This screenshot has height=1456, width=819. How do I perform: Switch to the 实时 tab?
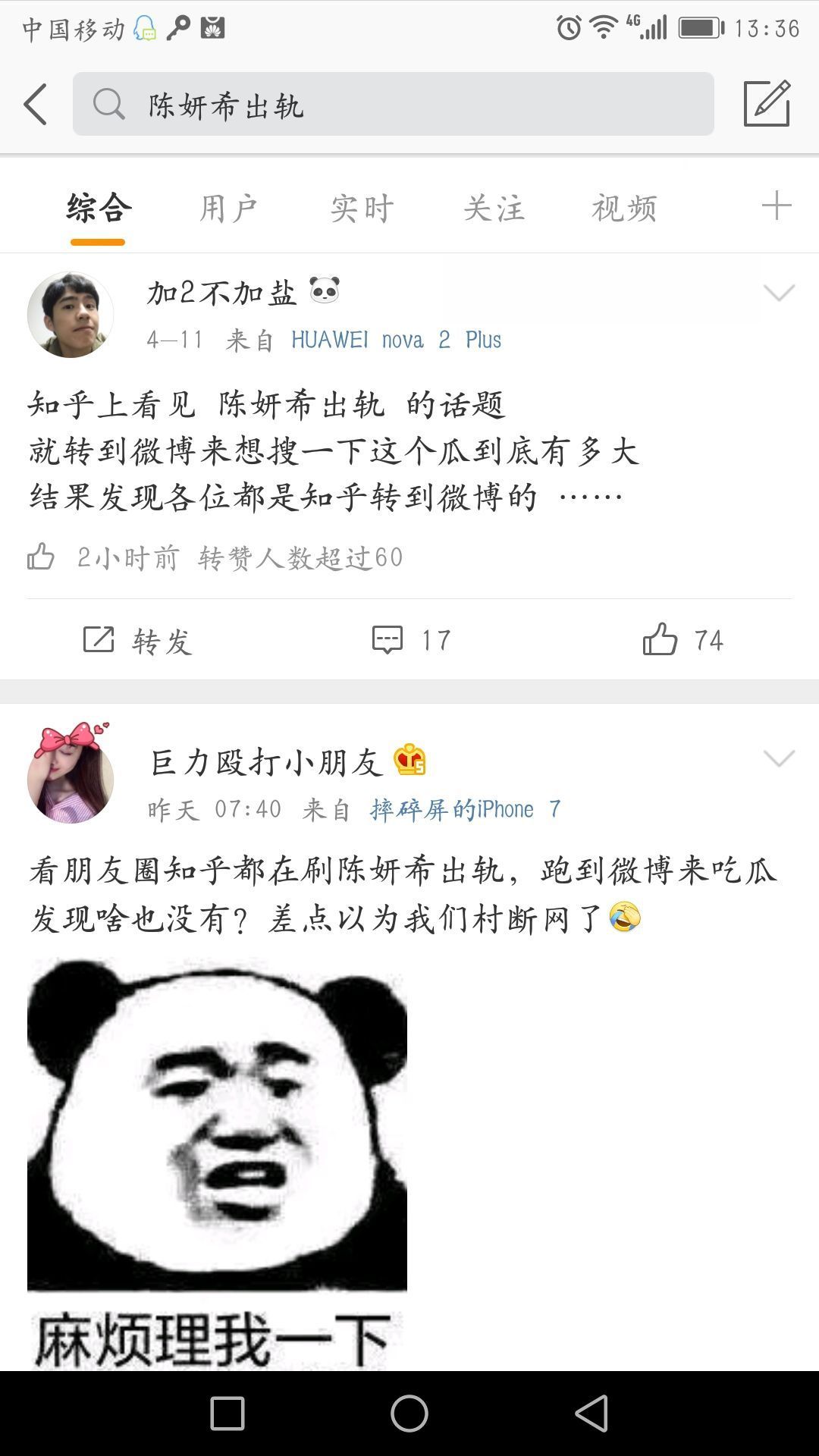pos(362,209)
